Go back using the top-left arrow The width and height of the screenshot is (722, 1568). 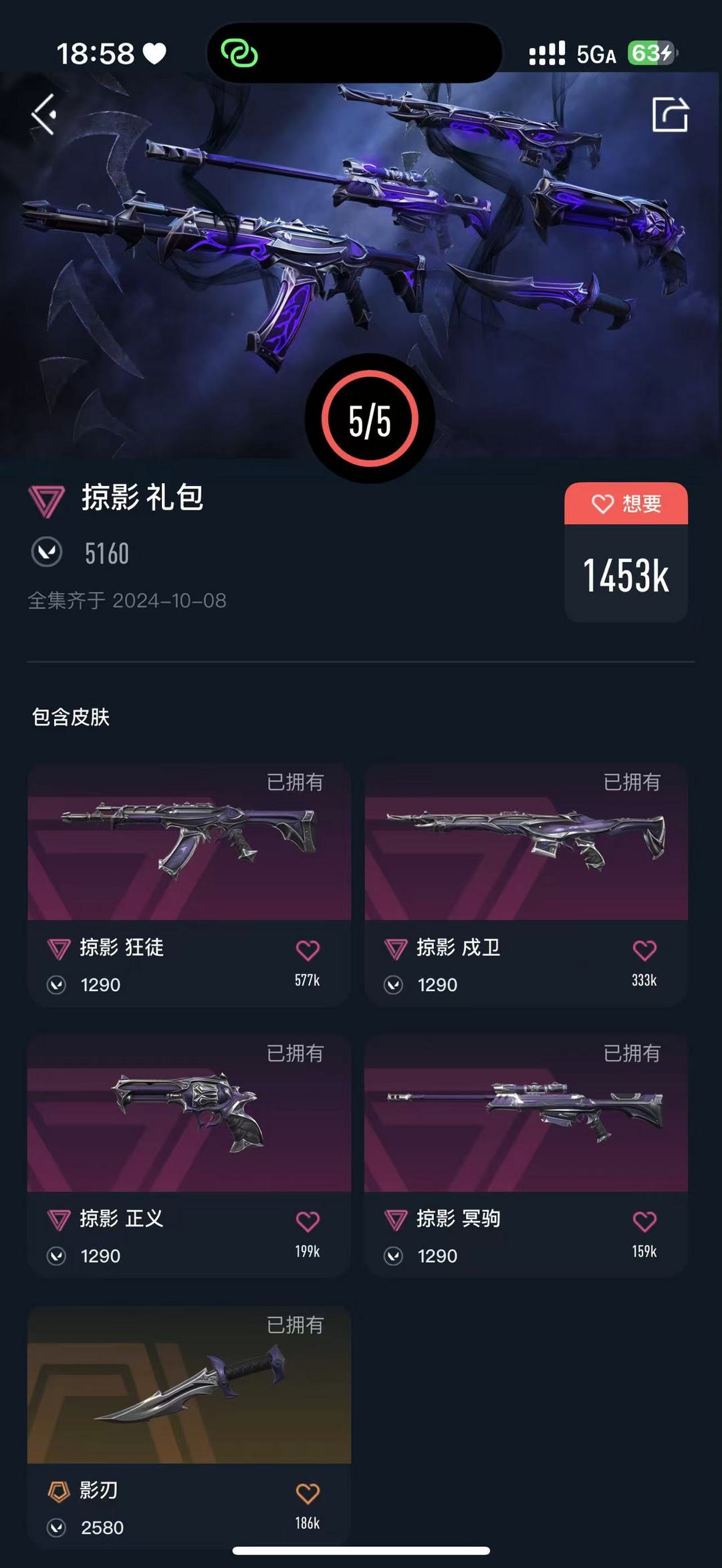(44, 114)
